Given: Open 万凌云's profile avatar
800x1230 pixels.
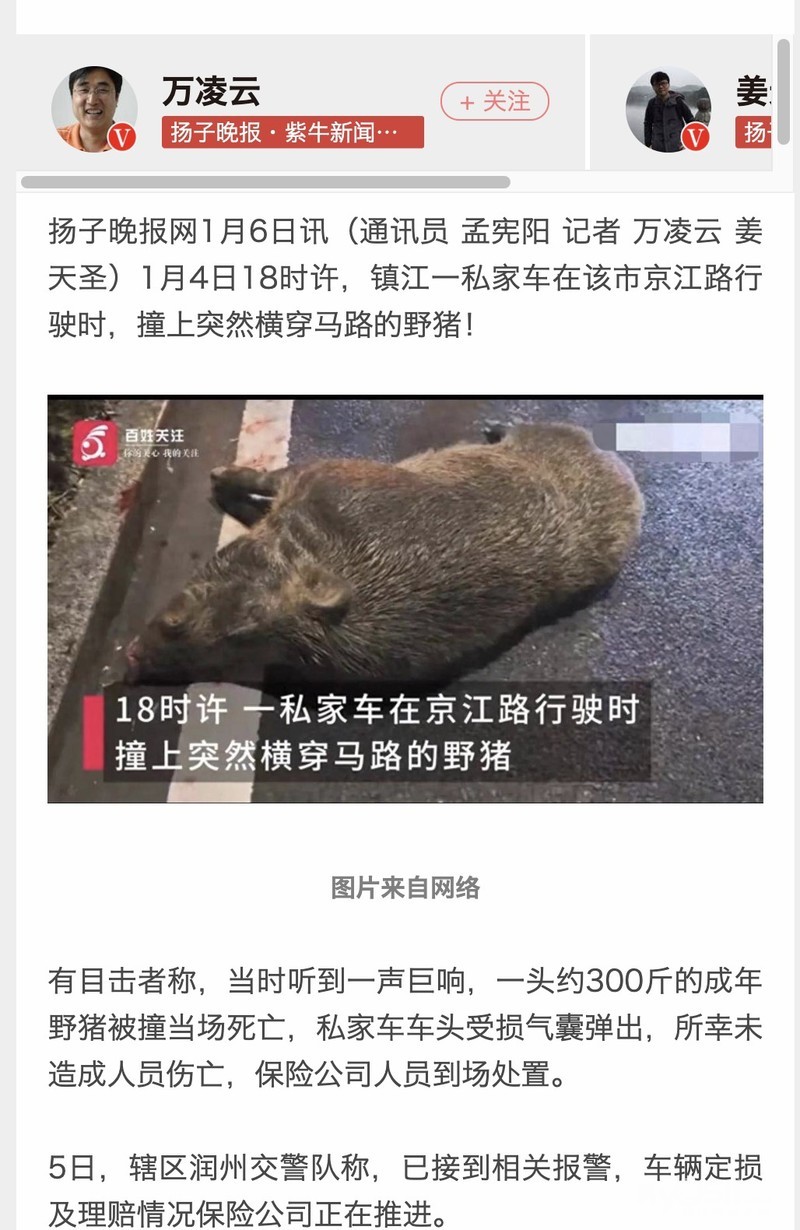Looking at the screenshot, I should point(94,109).
